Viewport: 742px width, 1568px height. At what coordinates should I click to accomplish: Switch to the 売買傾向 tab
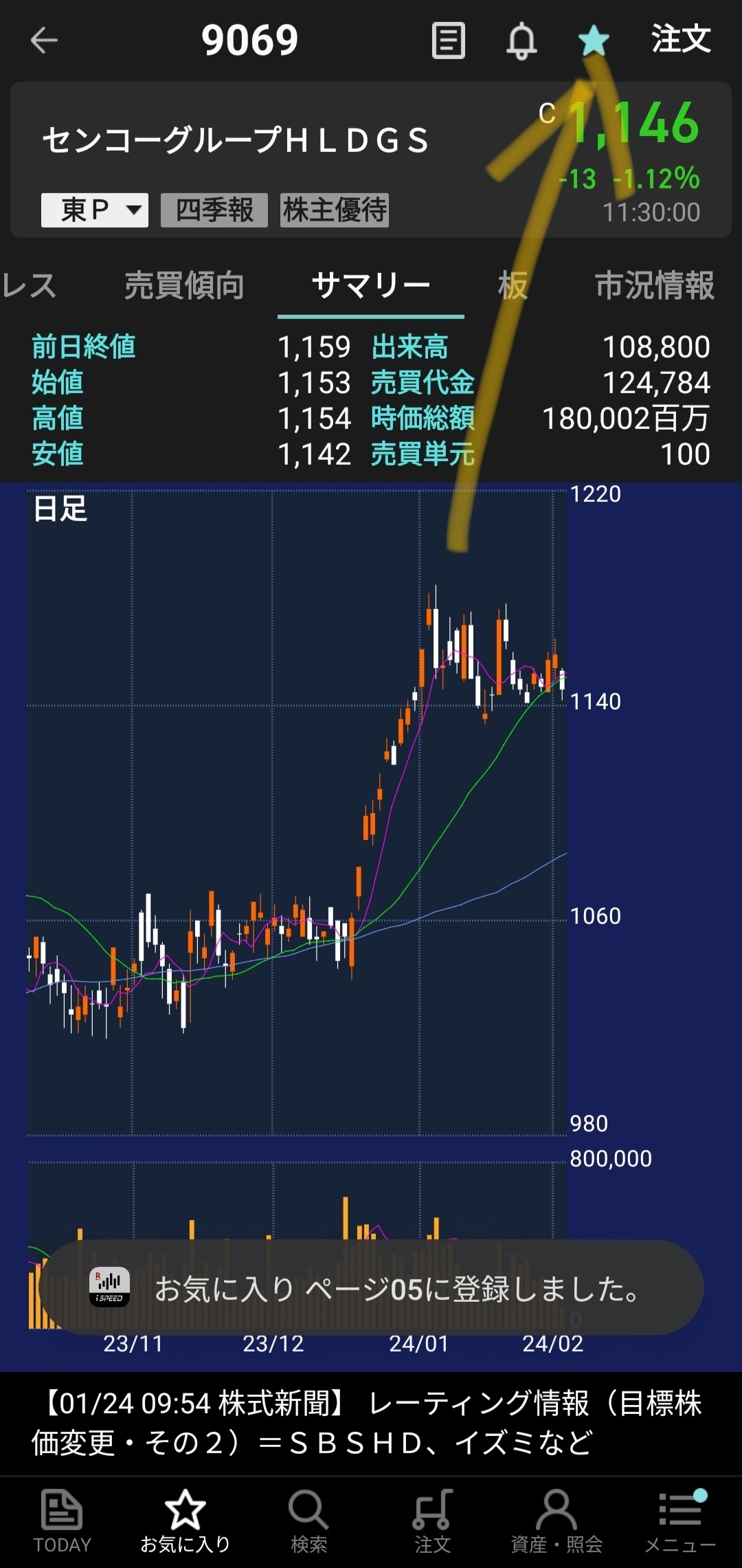pyautogui.click(x=184, y=285)
